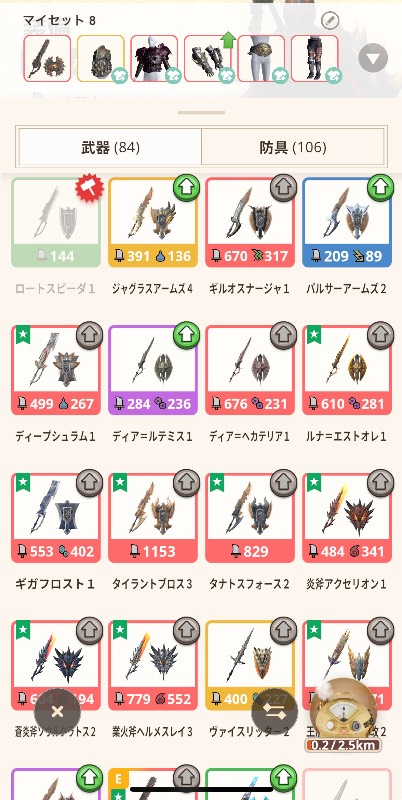The width and height of the screenshot is (402, 800).
Task: Open the ロートスピーダ1 weapon card
Action: pyautogui.click(x=56, y=222)
